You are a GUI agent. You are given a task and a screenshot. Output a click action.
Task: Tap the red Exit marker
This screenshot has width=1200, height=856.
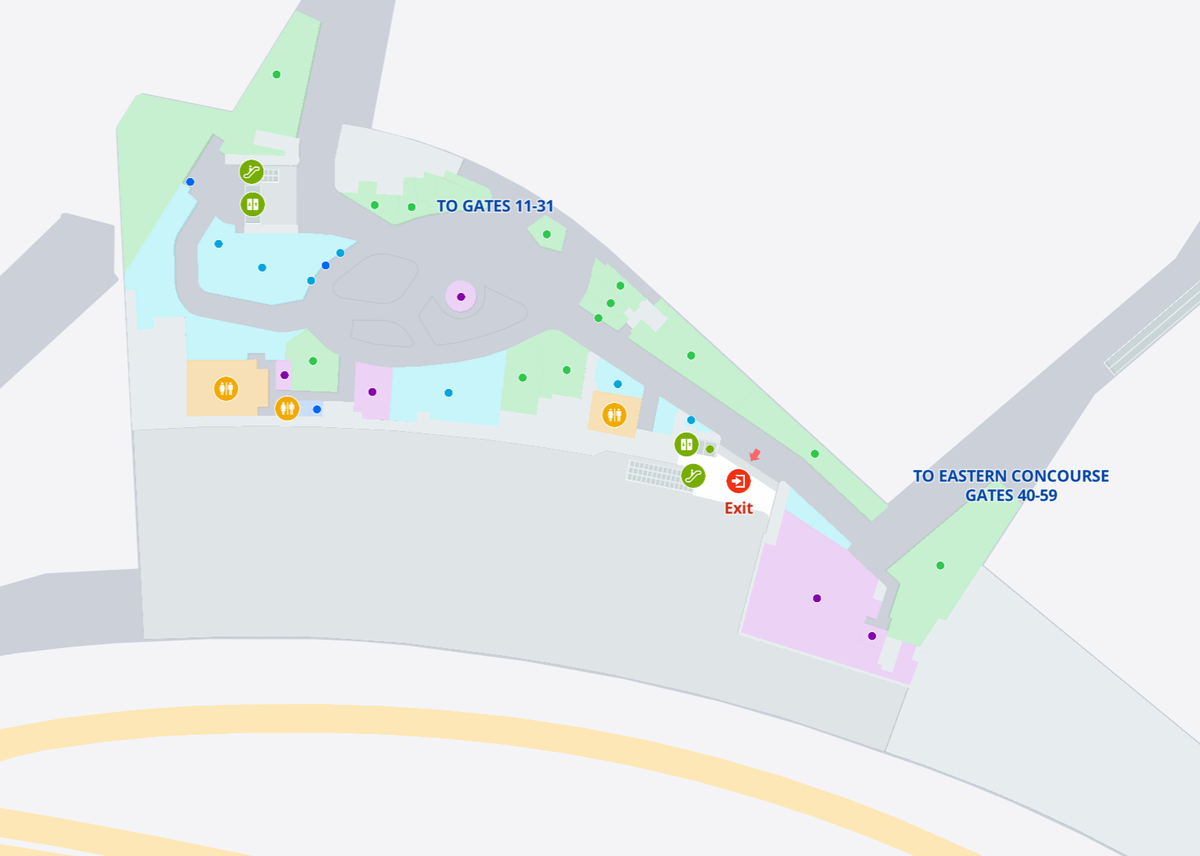pos(738,481)
